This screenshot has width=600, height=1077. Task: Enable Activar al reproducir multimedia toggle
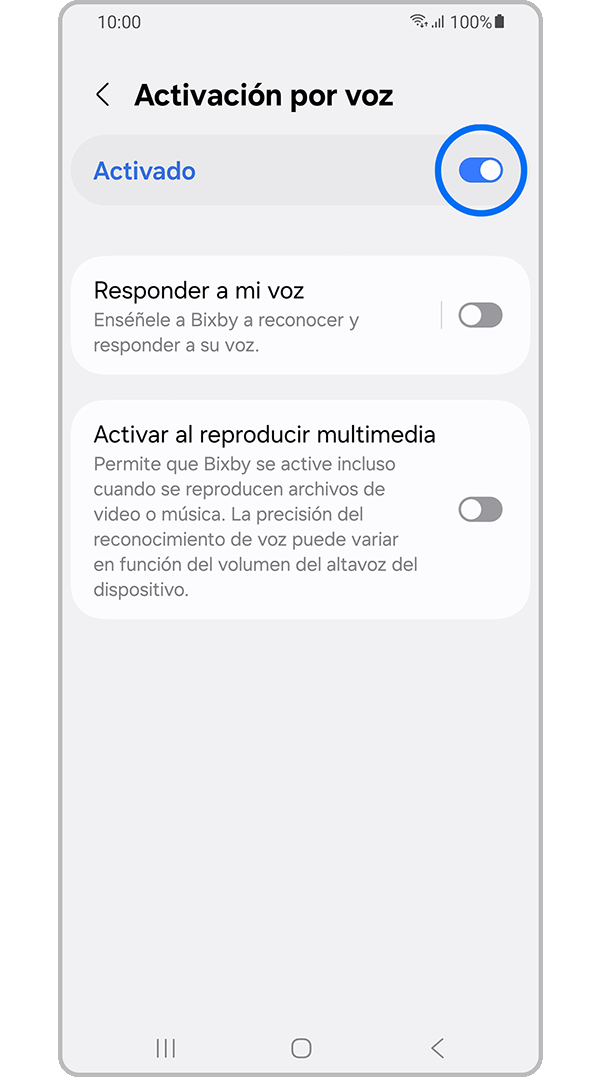480,509
